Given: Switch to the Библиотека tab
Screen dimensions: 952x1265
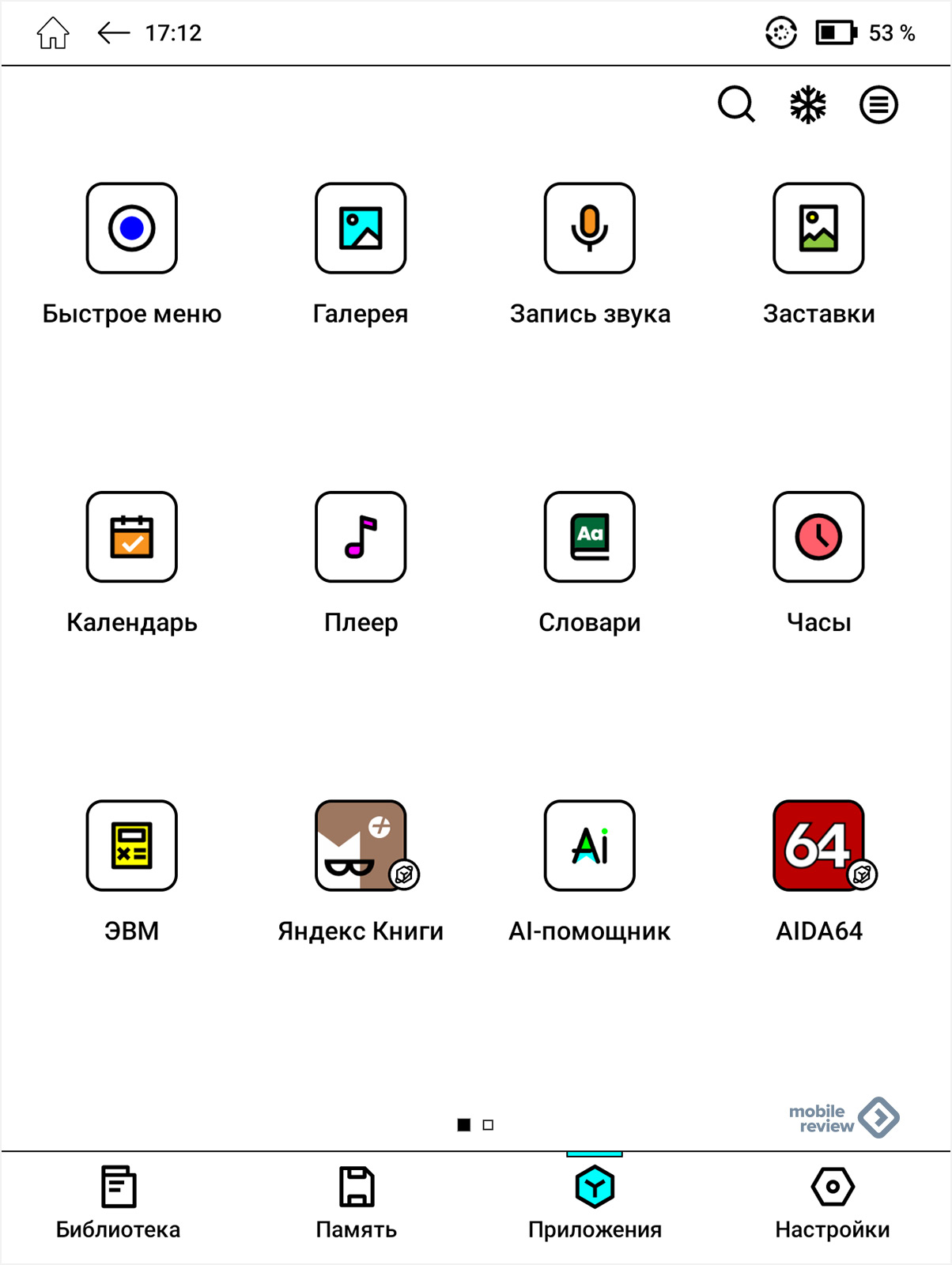Looking at the screenshot, I should [119, 1202].
